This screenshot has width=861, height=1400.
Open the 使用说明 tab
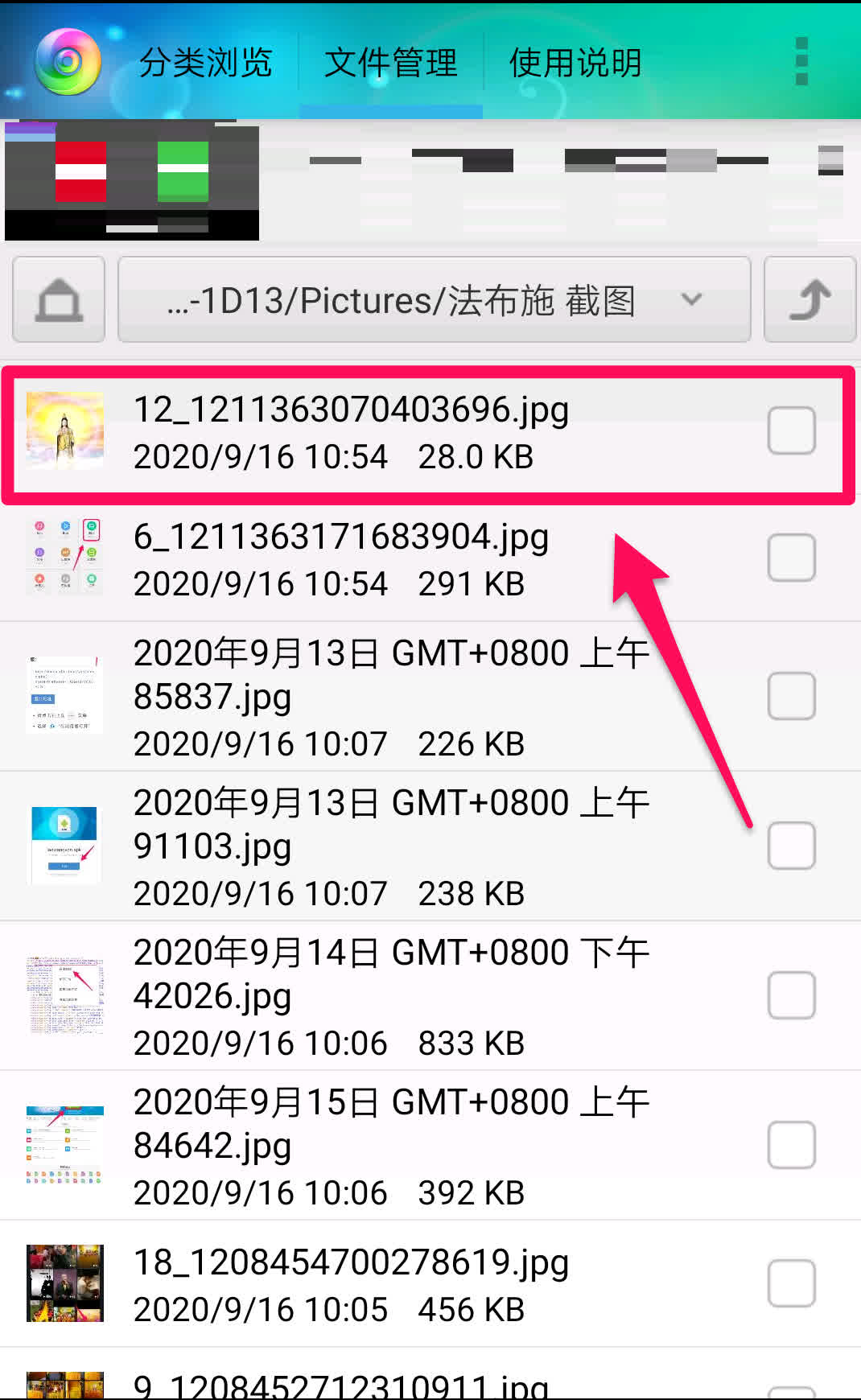click(576, 63)
